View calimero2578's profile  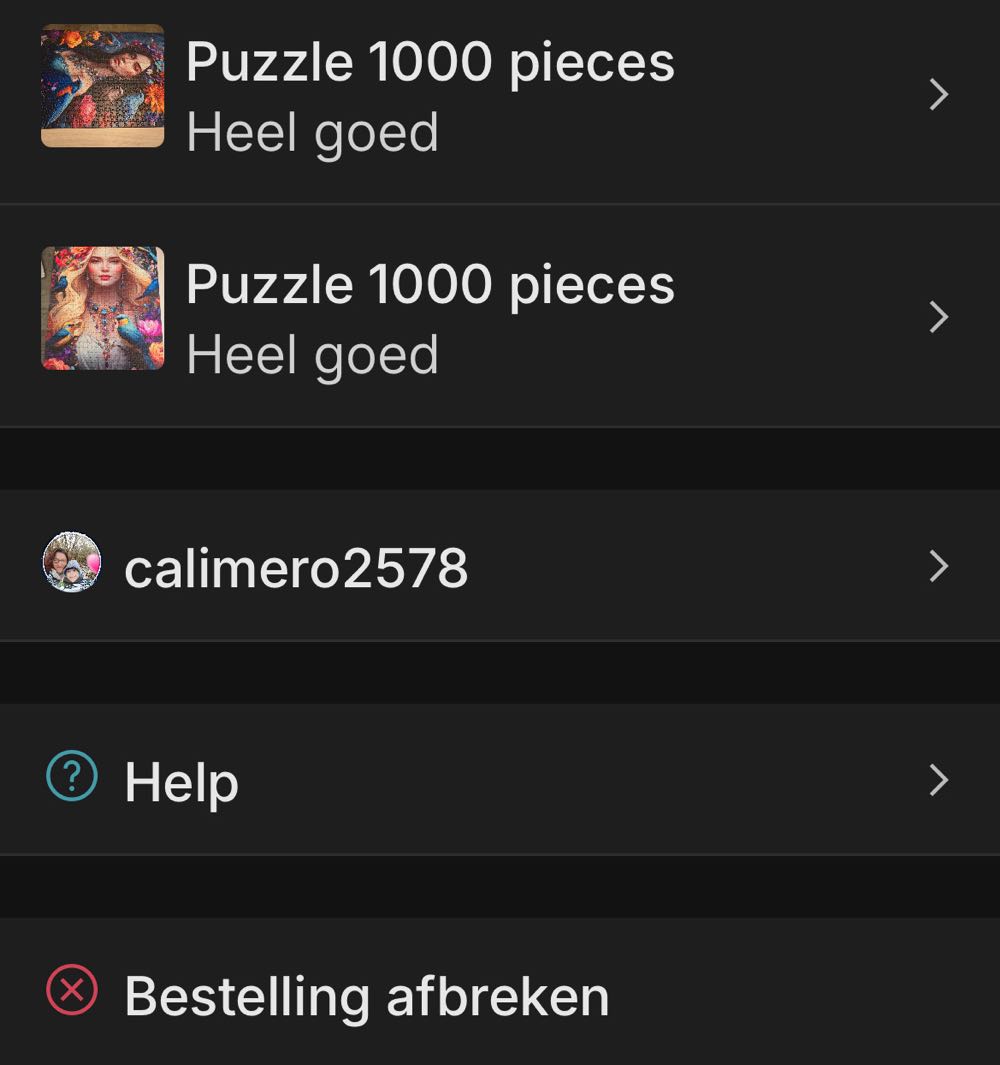(296, 568)
